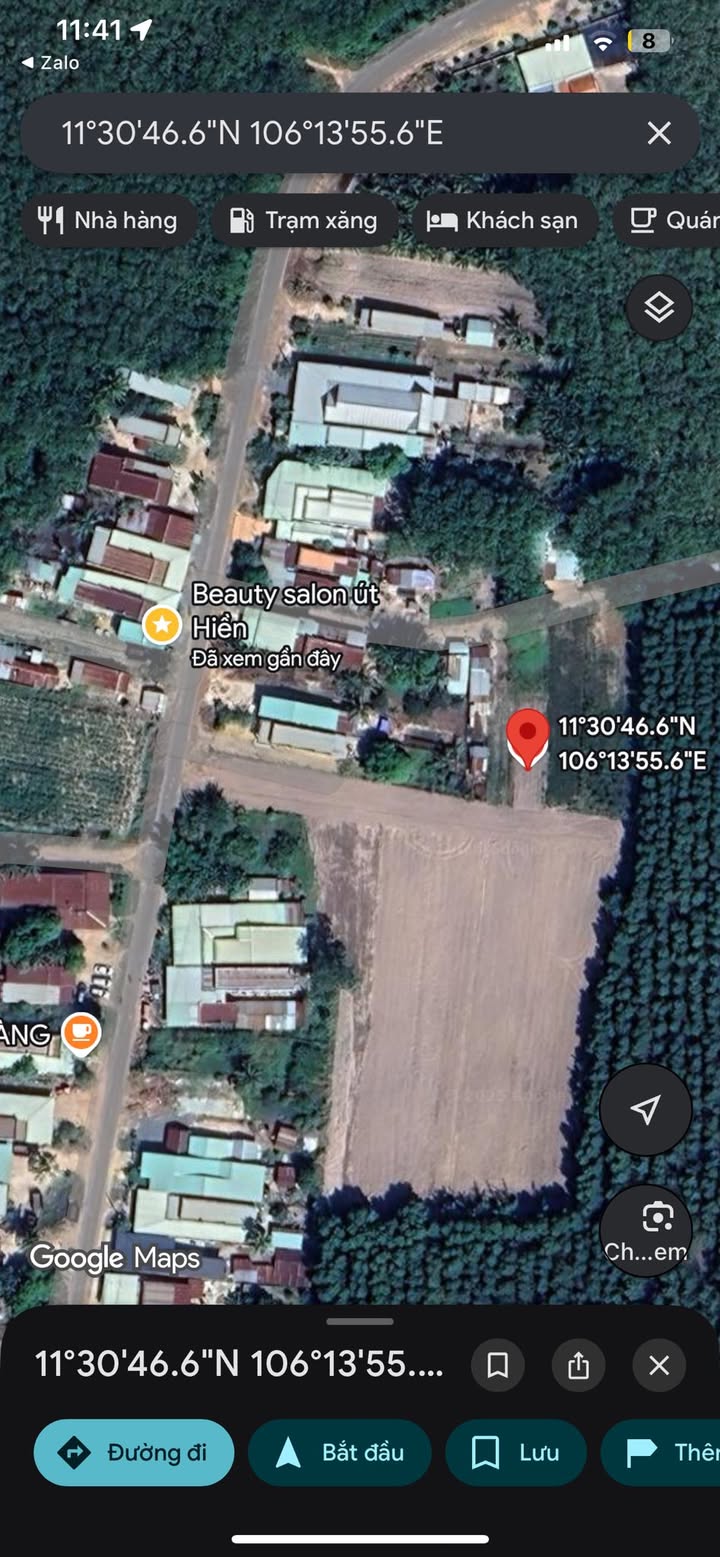Bookmark the dropped pin location
The image size is (720, 1557).
(x=497, y=1365)
